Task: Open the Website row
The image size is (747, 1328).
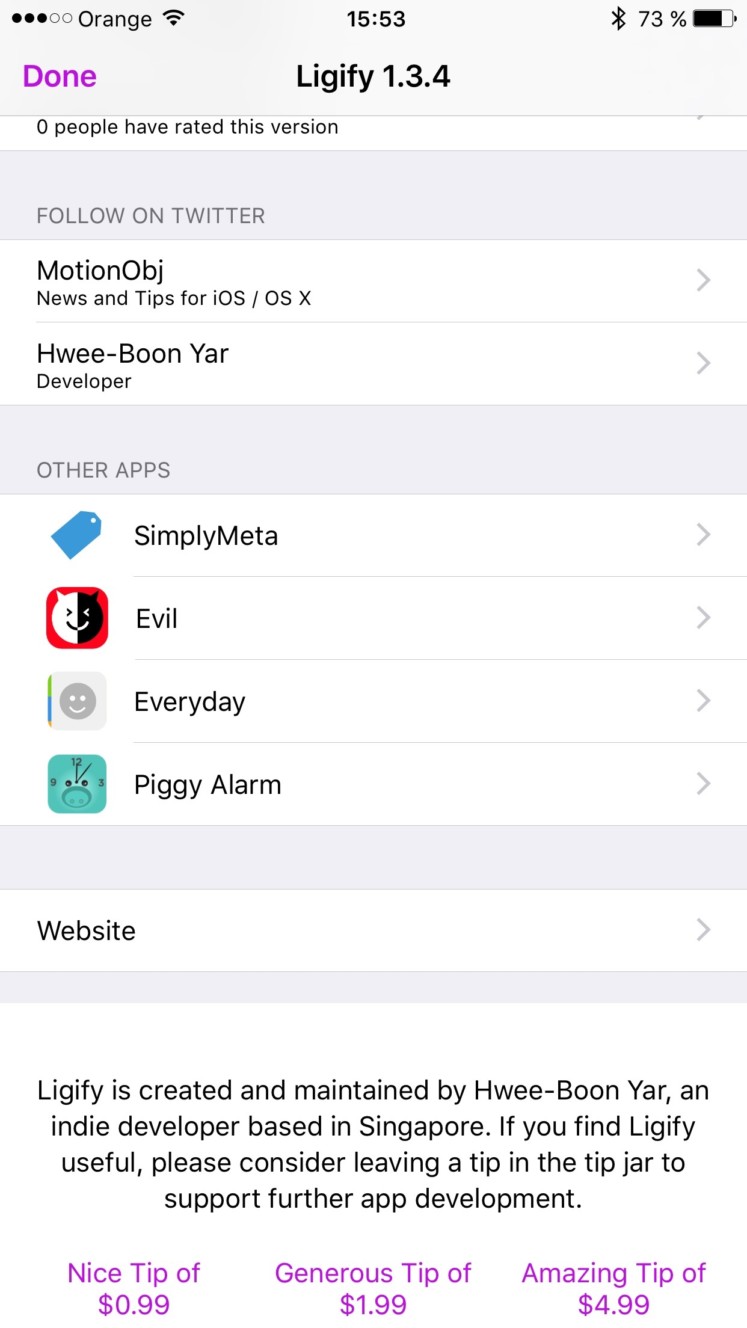Action: (x=373, y=930)
